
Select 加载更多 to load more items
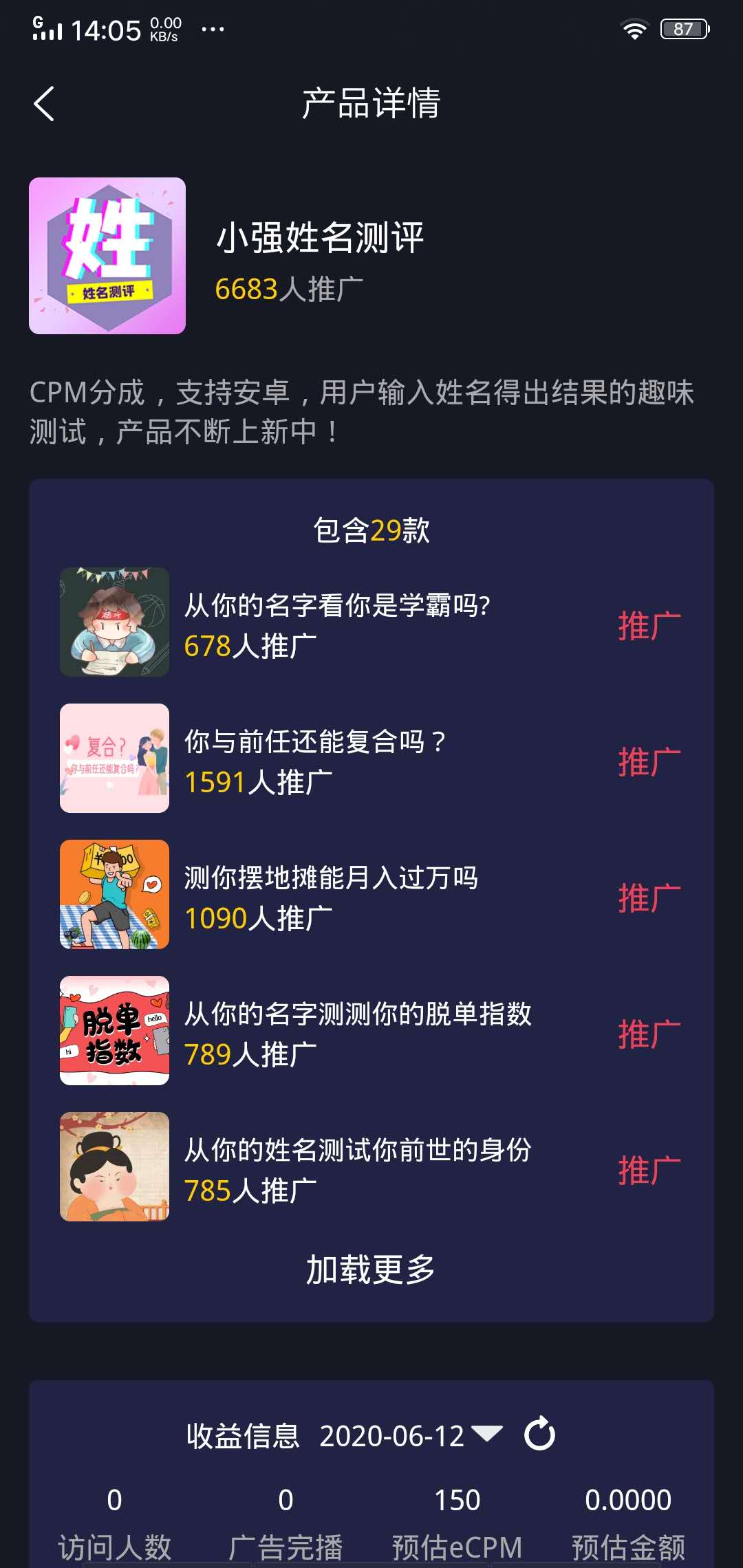(x=371, y=1269)
